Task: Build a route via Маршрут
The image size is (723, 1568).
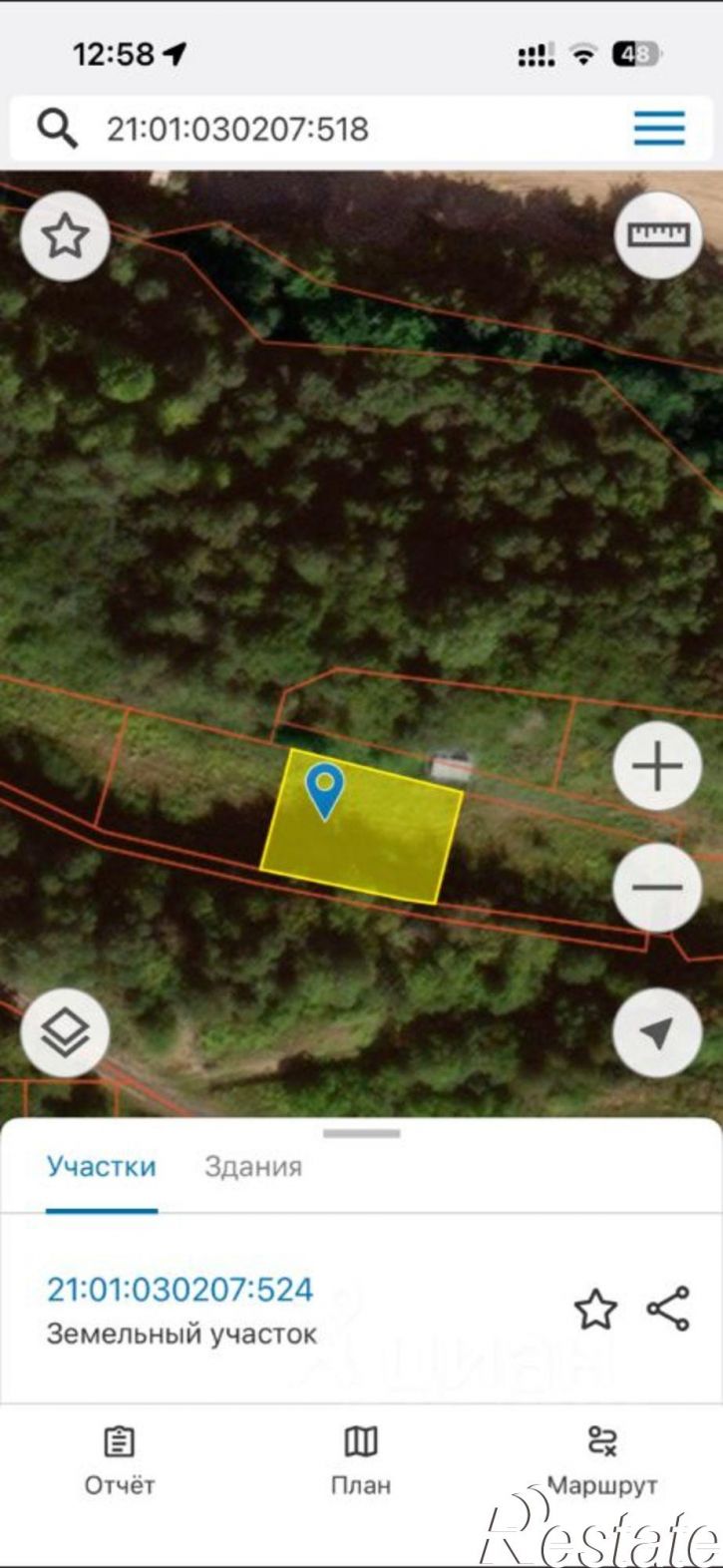Action: tap(602, 1461)
